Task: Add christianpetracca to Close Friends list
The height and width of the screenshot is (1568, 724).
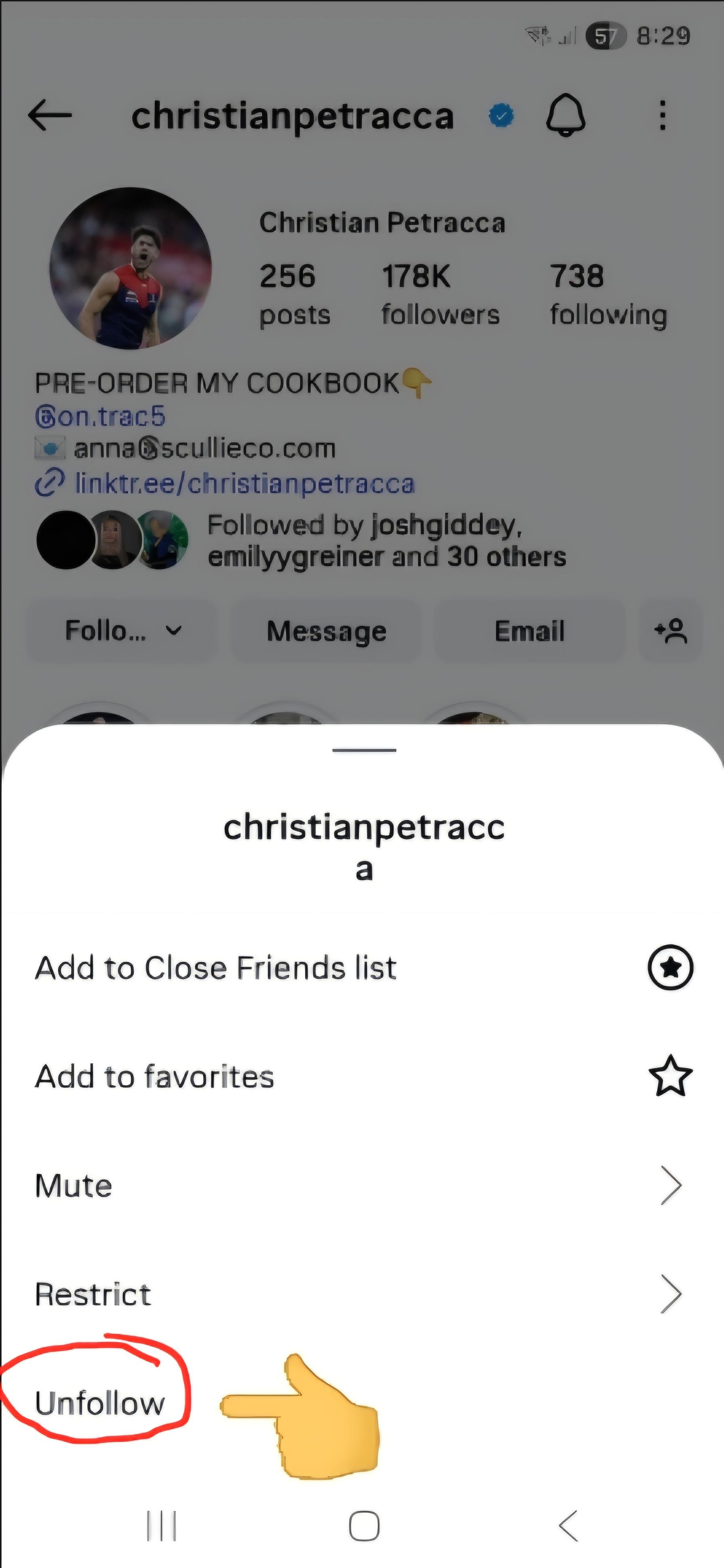Action: click(215, 968)
